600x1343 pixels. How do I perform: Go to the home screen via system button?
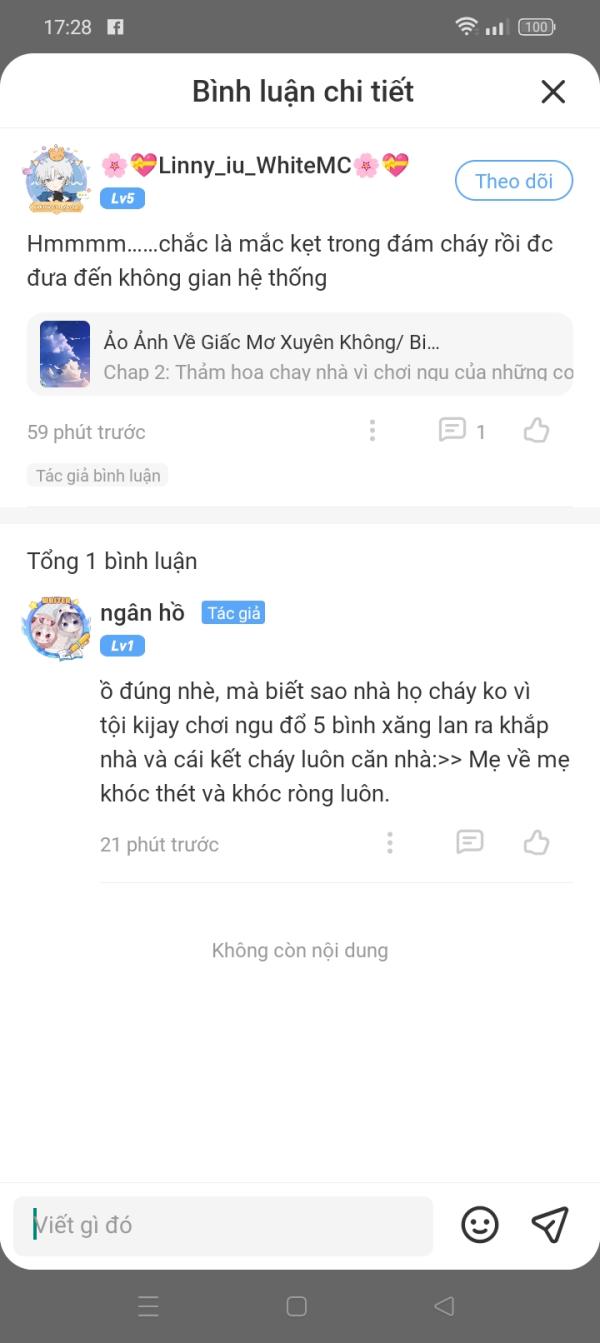click(x=297, y=1306)
